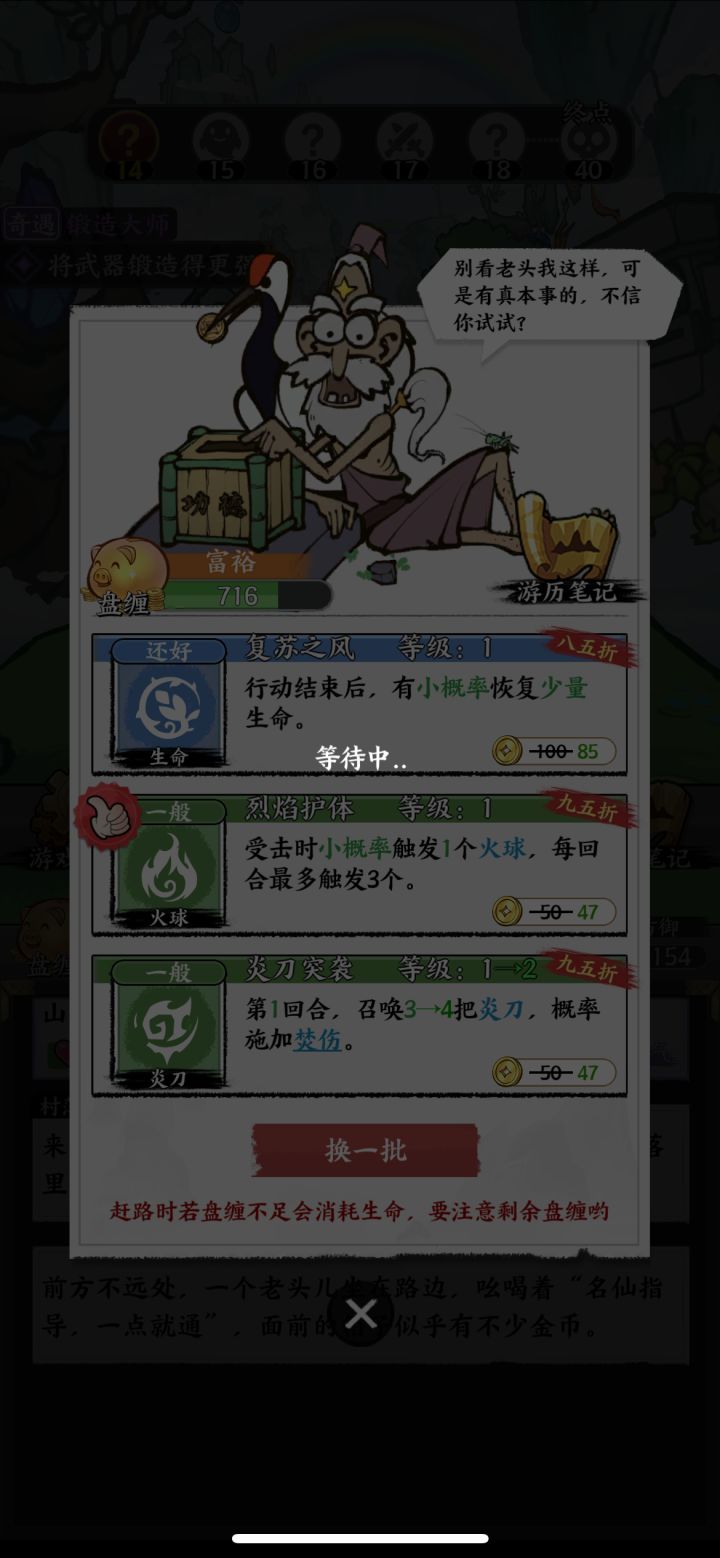Image resolution: width=720 pixels, height=1558 pixels.
Task: Open 游历笔记 travel notes
Action: coord(565,591)
